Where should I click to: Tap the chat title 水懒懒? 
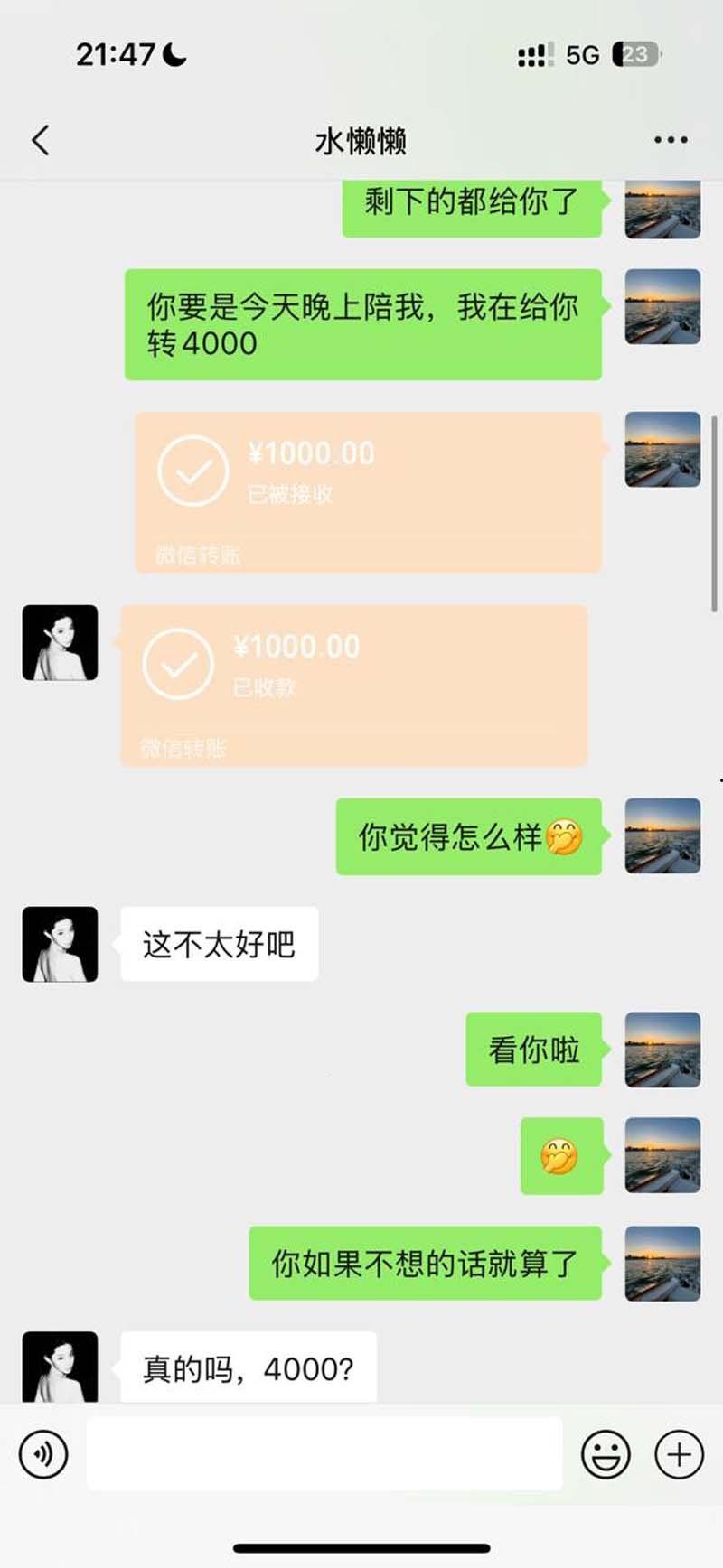tap(361, 140)
